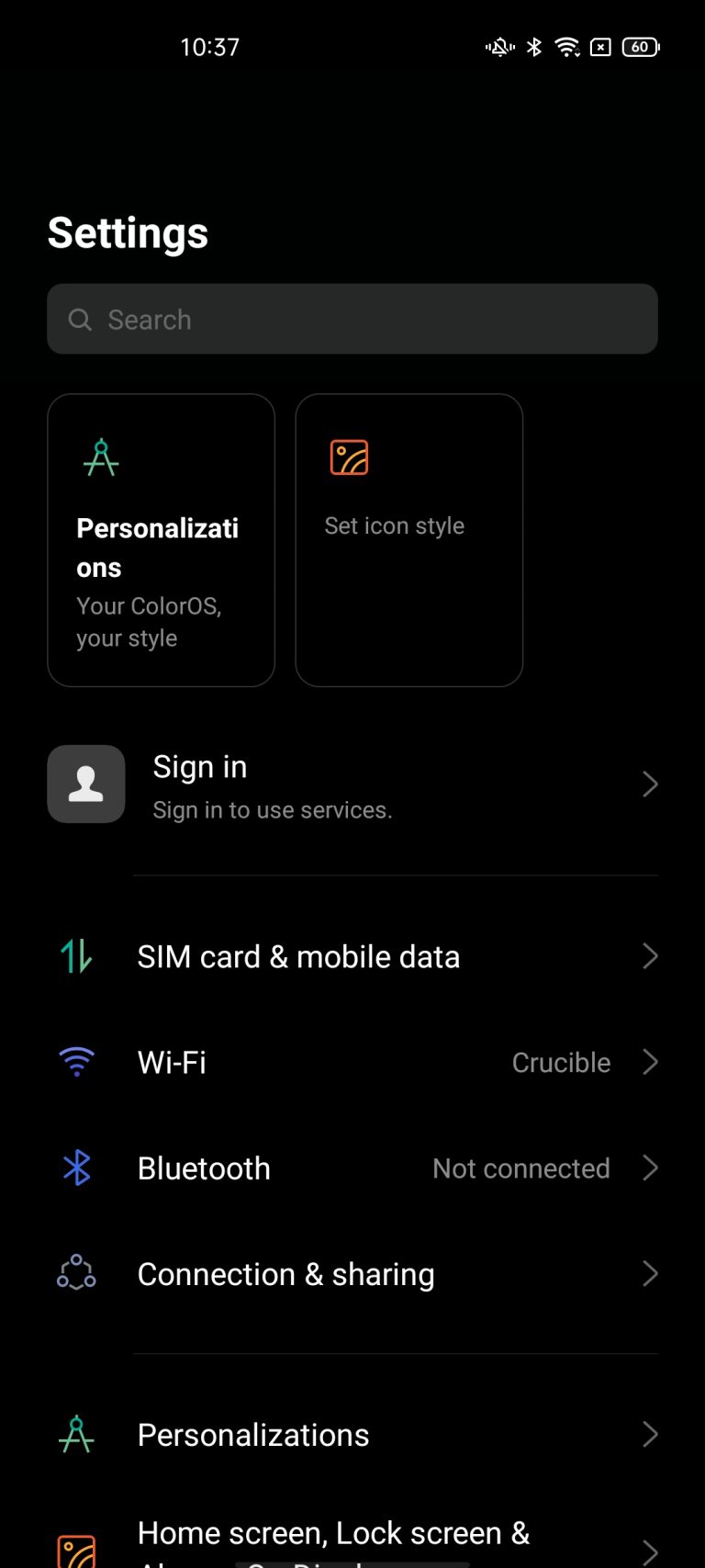The image size is (705, 1568).
Task: Open the Set icon style card
Action: (408, 540)
